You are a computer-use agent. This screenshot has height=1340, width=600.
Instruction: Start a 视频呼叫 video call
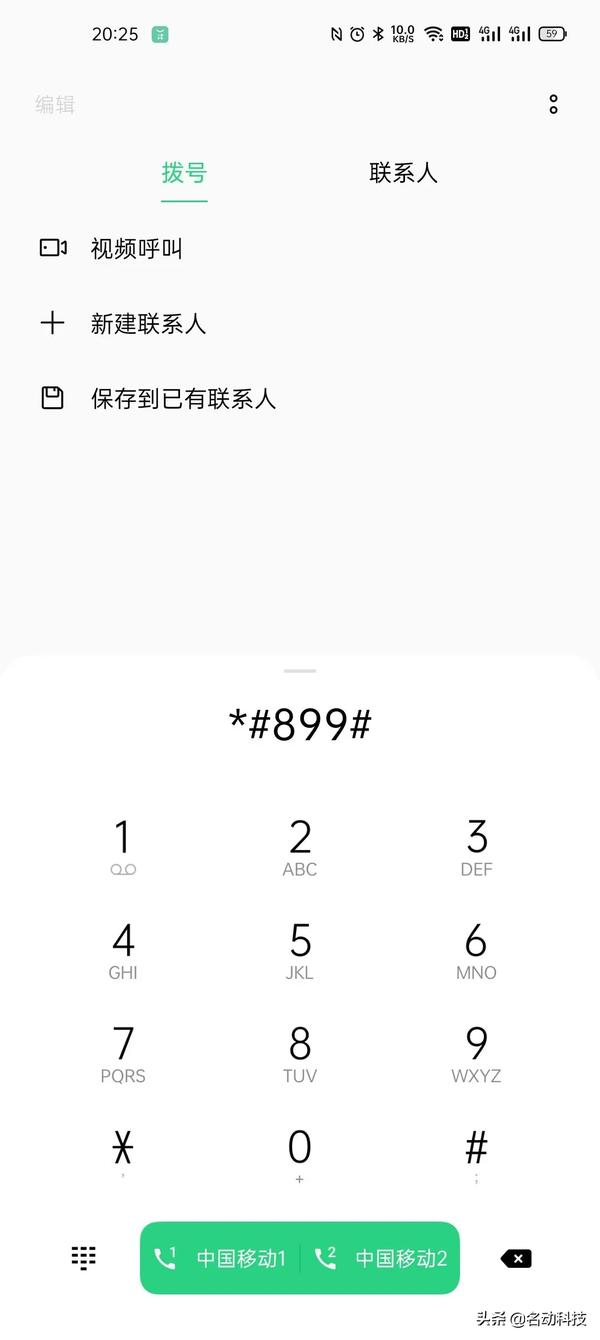tap(136, 248)
